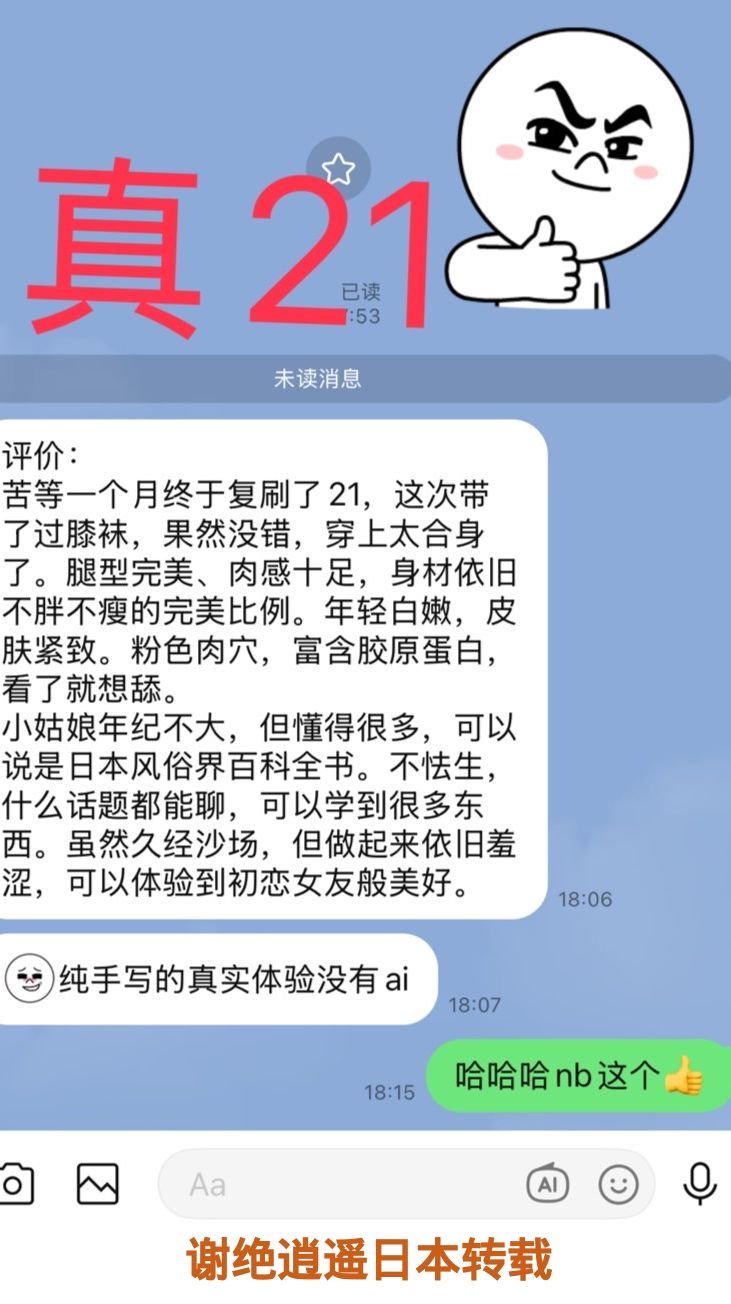Open the camera from the chat bar
Image resolution: width=731 pixels, height=1304 pixels.
tap(14, 1185)
